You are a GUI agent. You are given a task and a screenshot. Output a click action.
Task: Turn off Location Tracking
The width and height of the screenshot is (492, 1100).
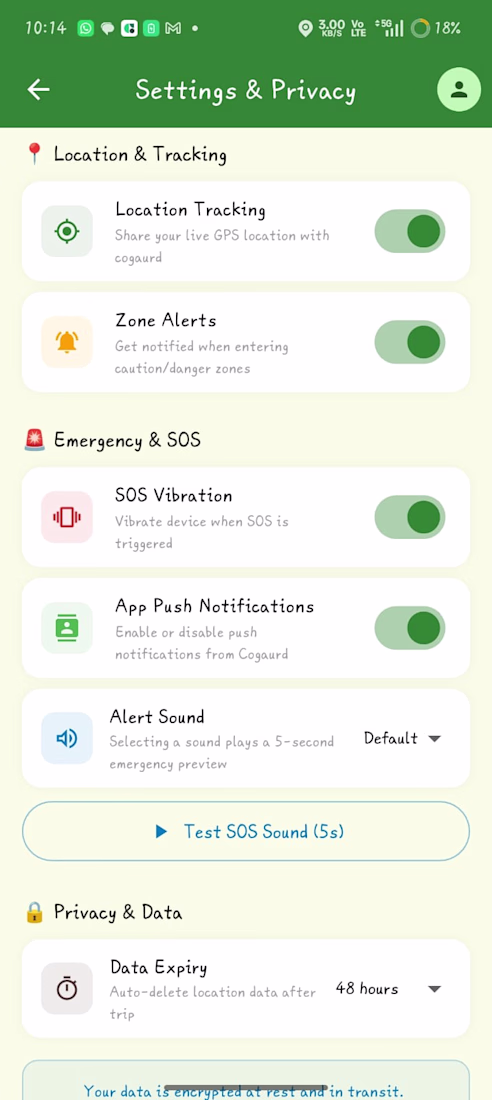(x=410, y=231)
